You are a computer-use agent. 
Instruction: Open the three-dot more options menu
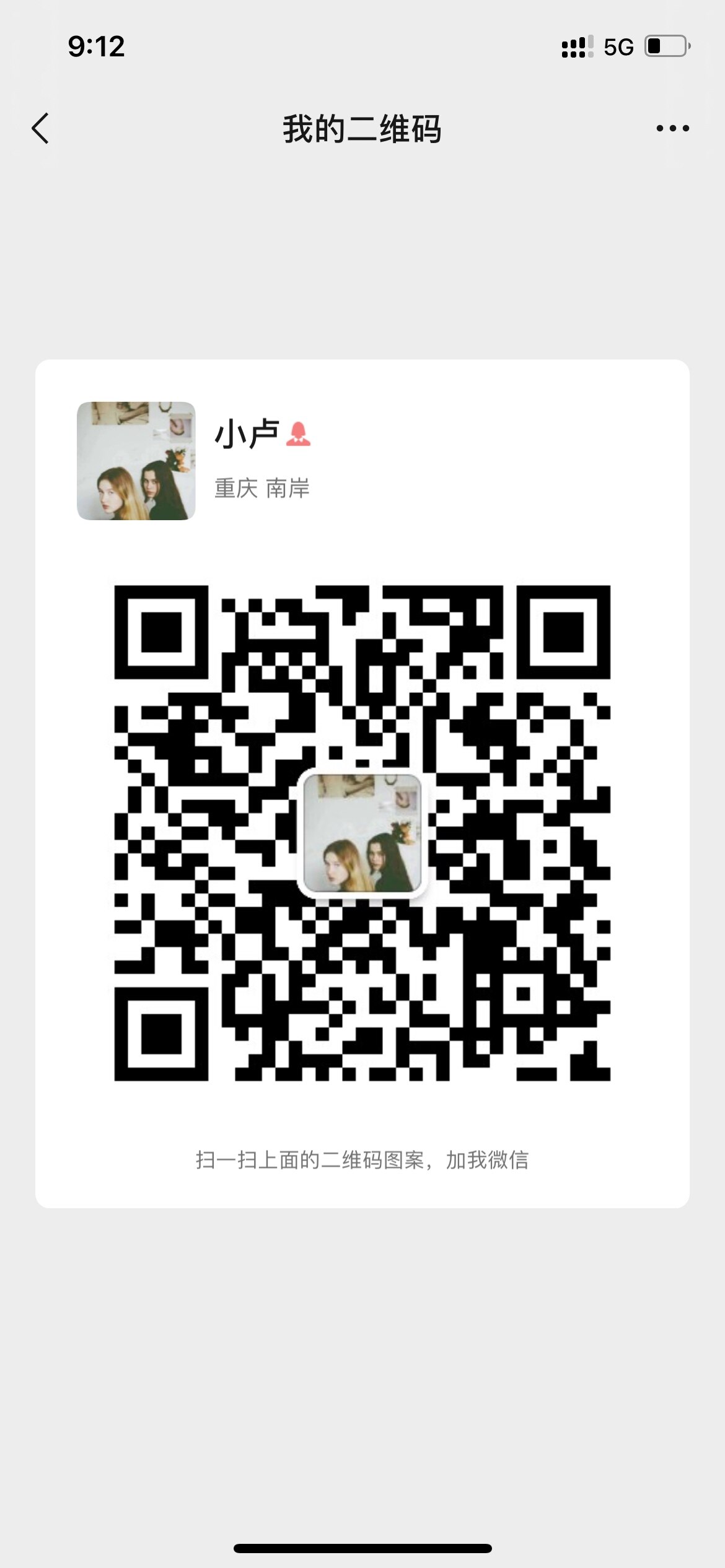(672, 129)
